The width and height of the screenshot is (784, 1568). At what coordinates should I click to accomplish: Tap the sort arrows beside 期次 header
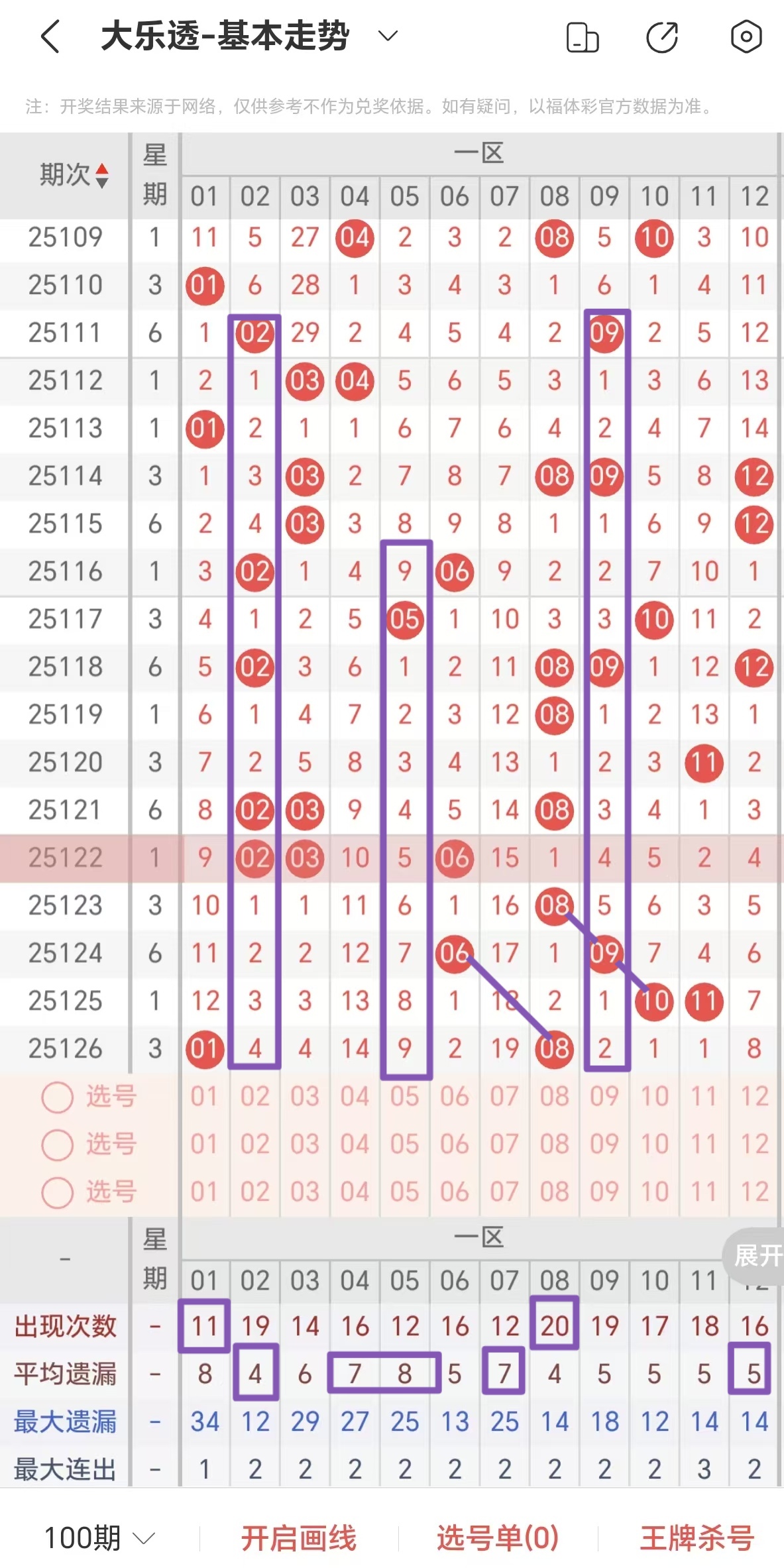point(101,177)
